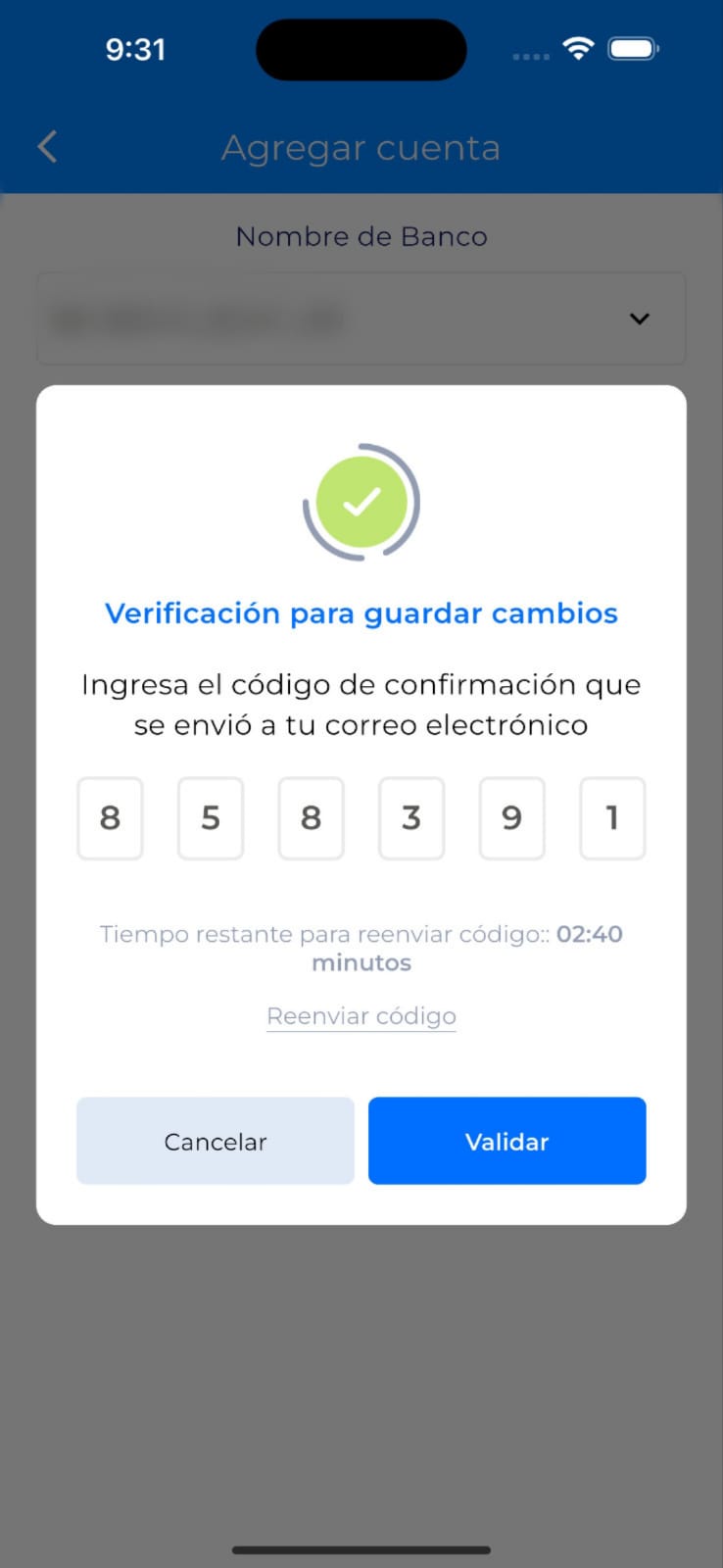Select the last code box showing 1
The width and height of the screenshot is (723, 1568).
click(612, 818)
